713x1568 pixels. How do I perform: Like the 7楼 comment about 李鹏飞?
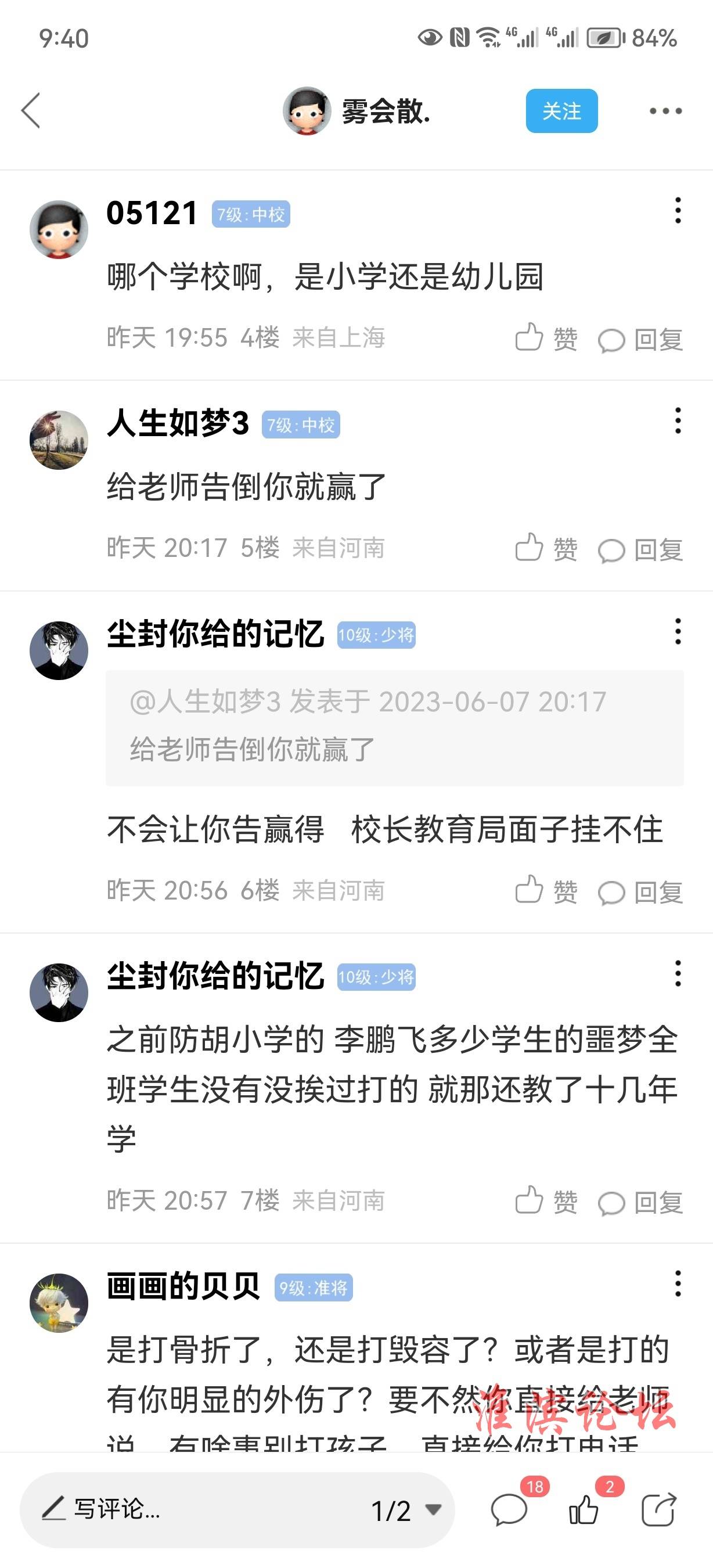pyautogui.click(x=545, y=1202)
